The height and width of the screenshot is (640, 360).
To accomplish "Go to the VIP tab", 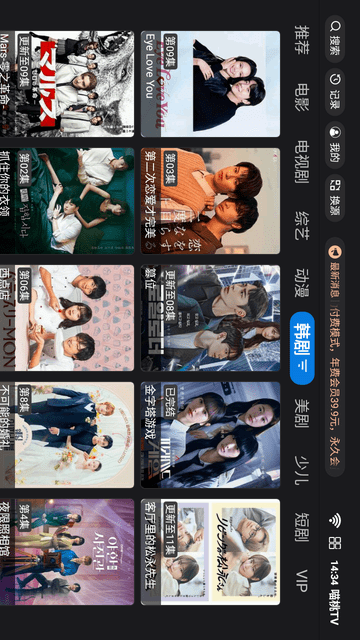I will click(302, 580).
